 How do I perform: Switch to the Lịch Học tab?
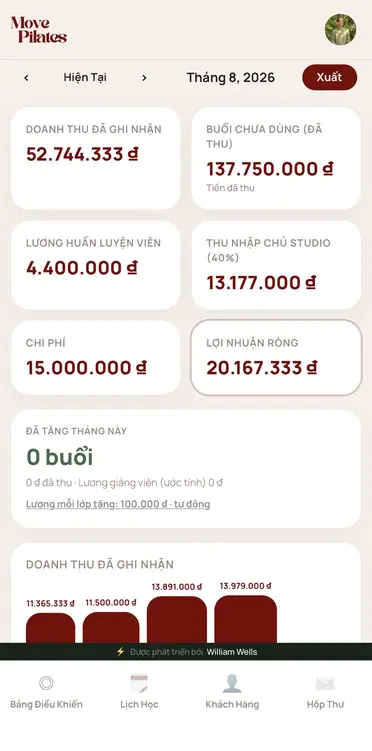[139, 692]
